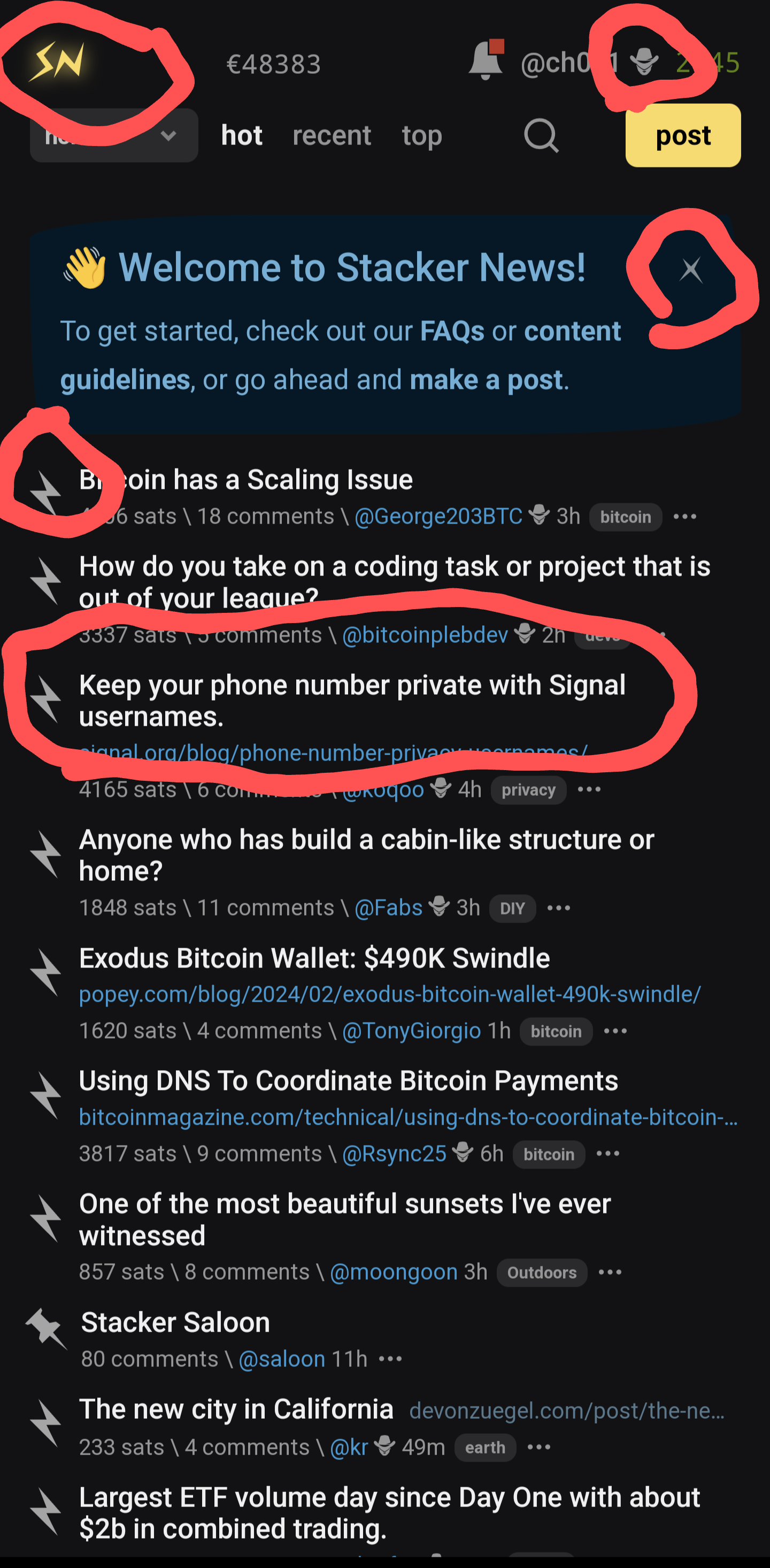
Task: Expand the territory dropdown
Action: [114, 135]
